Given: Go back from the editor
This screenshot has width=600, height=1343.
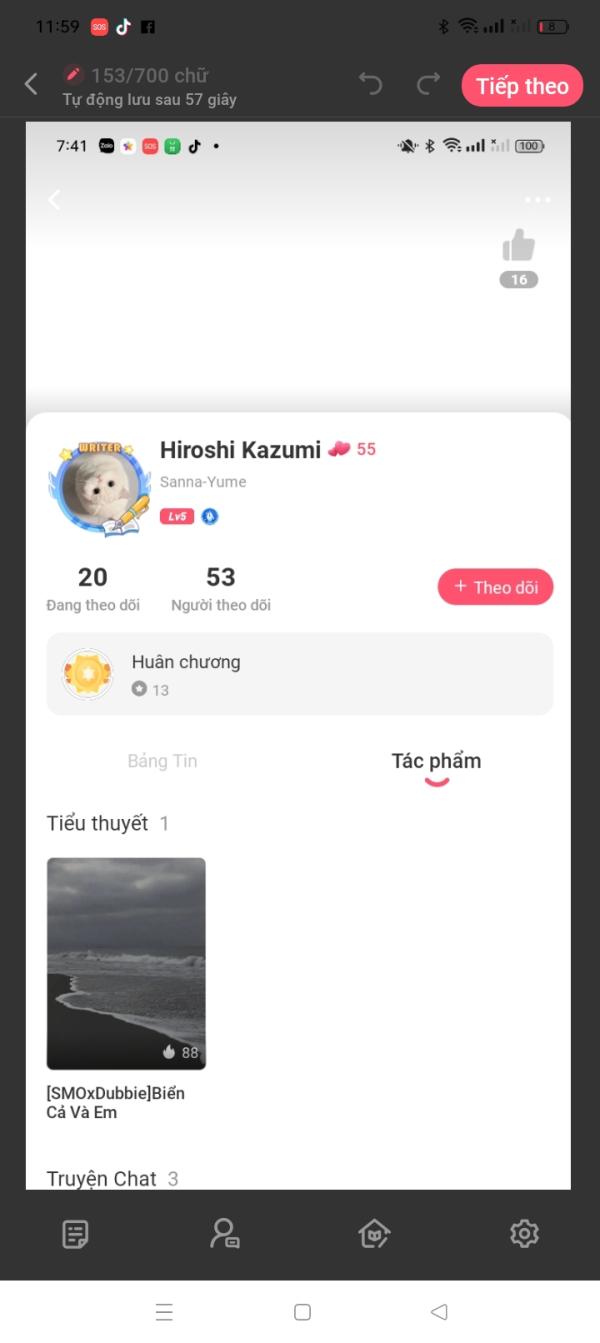Looking at the screenshot, I should tap(31, 85).
